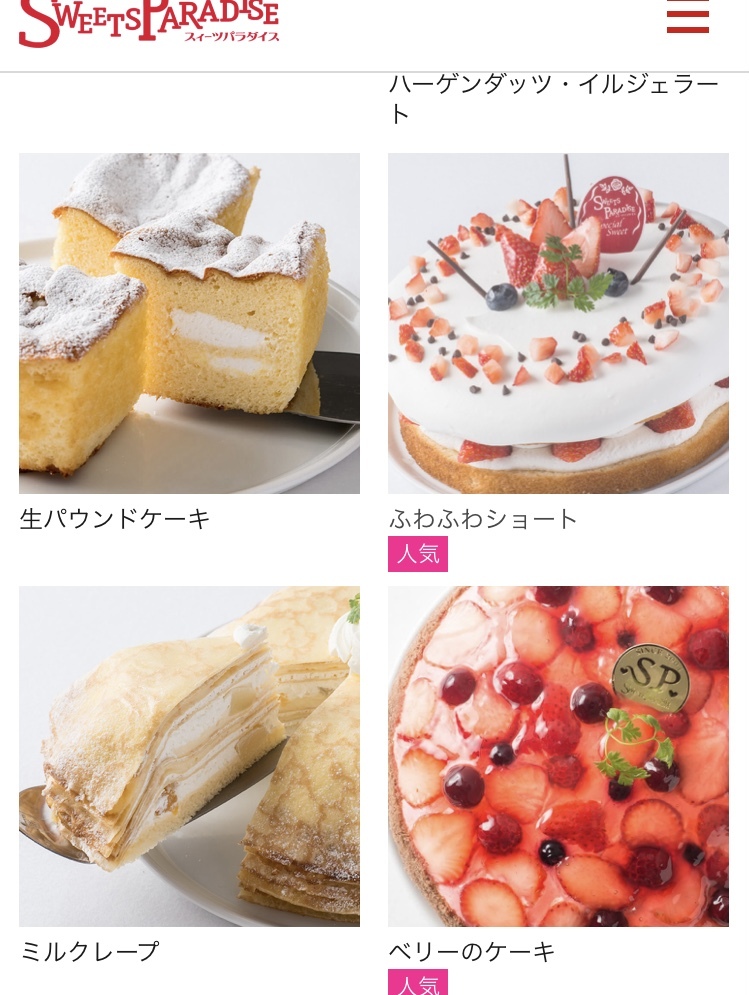The width and height of the screenshot is (749, 995).
Task: View the ふわふわショート cake
Action: pos(558,323)
